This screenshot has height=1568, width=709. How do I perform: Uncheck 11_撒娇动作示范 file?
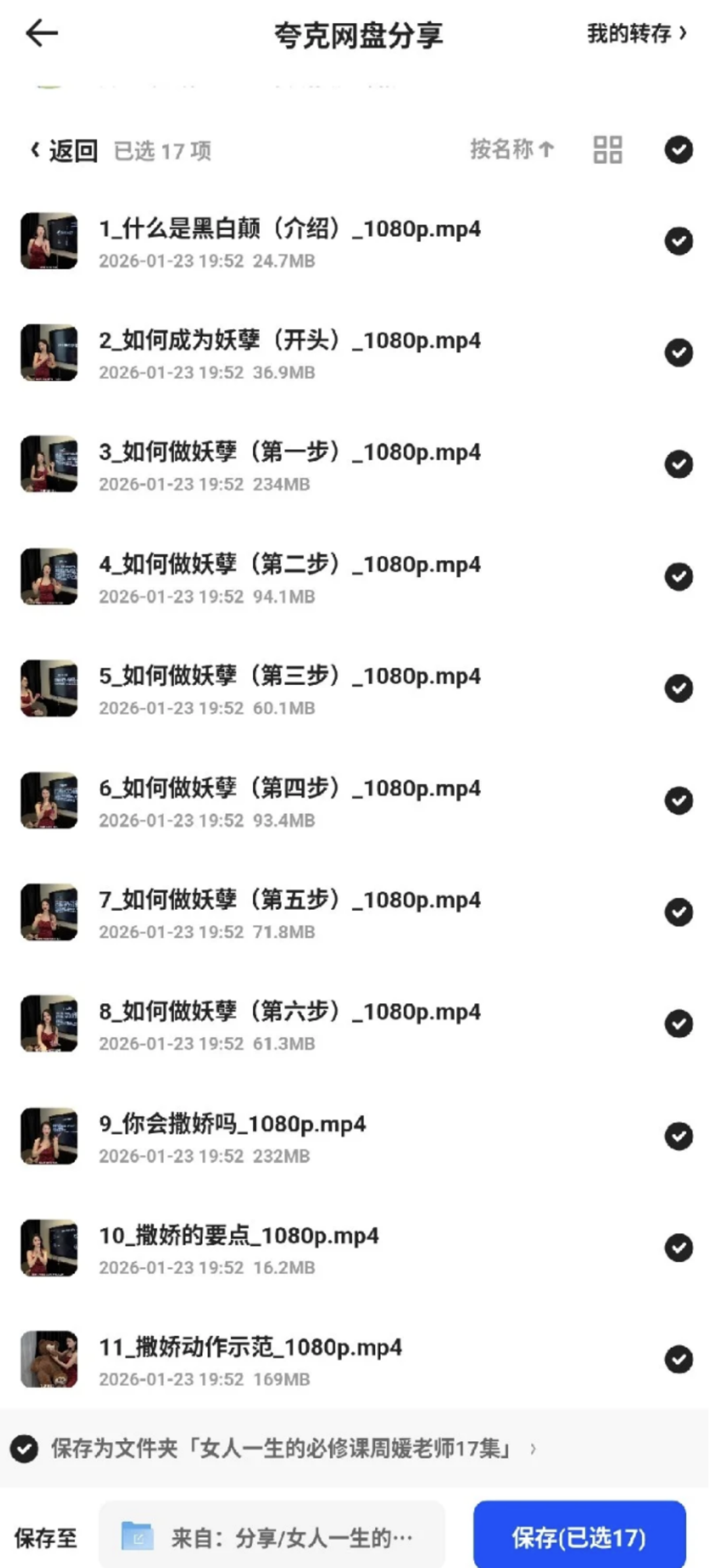point(678,1360)
